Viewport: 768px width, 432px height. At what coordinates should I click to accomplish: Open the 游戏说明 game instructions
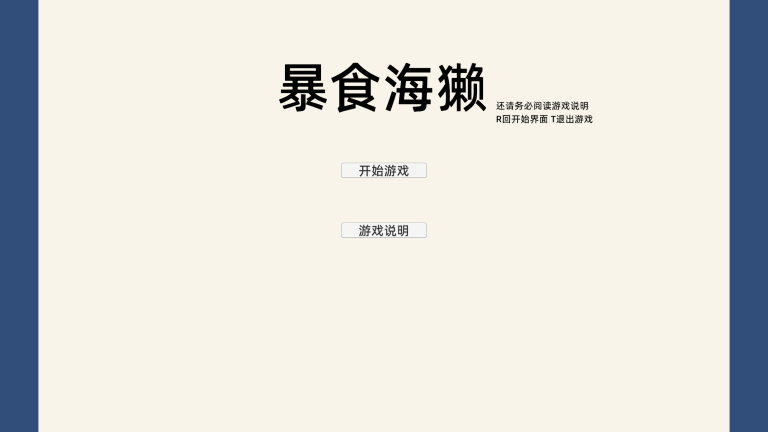click(384, 230)
